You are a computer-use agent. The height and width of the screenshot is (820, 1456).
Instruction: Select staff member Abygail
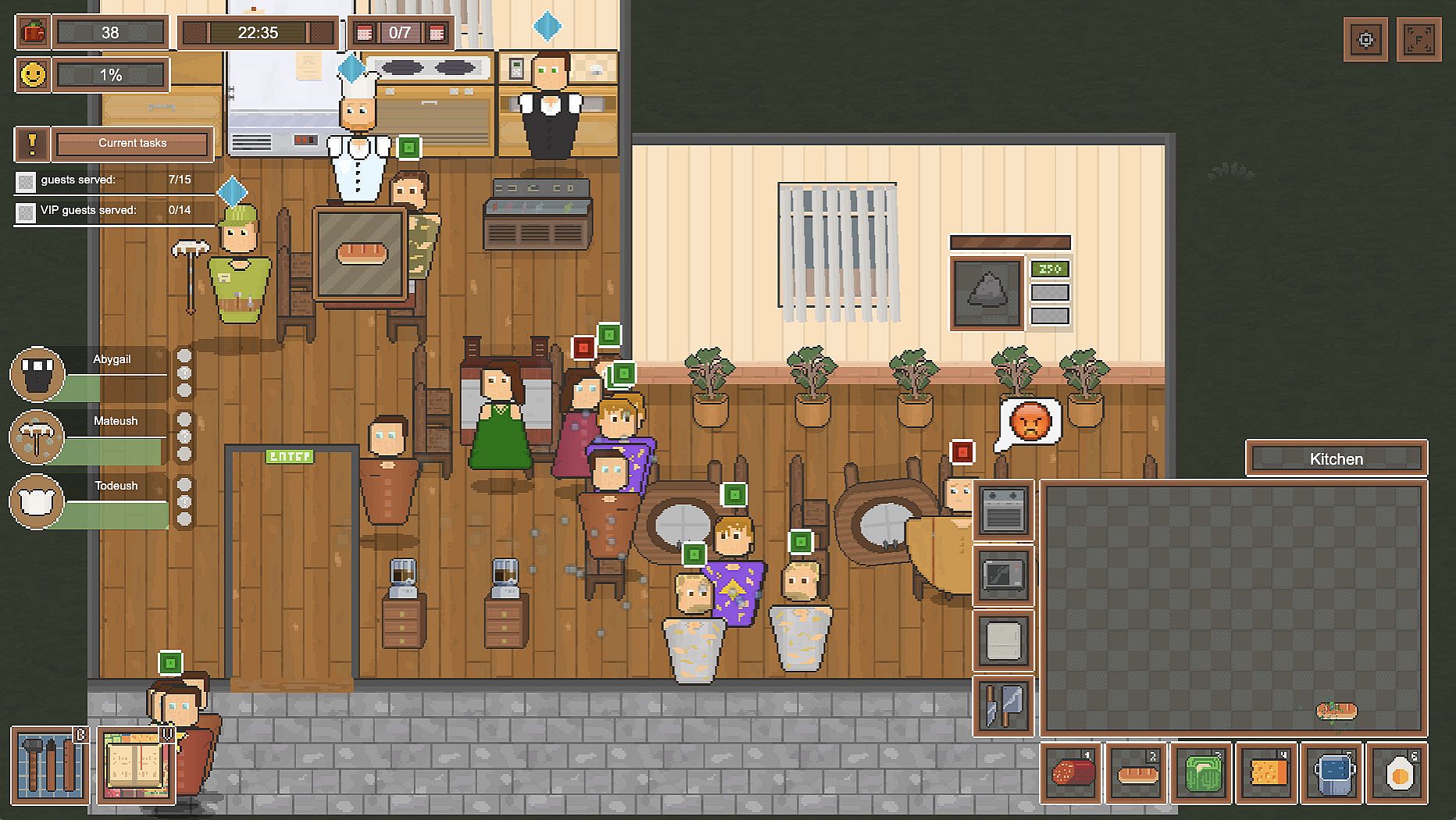(x=37, y=374)
